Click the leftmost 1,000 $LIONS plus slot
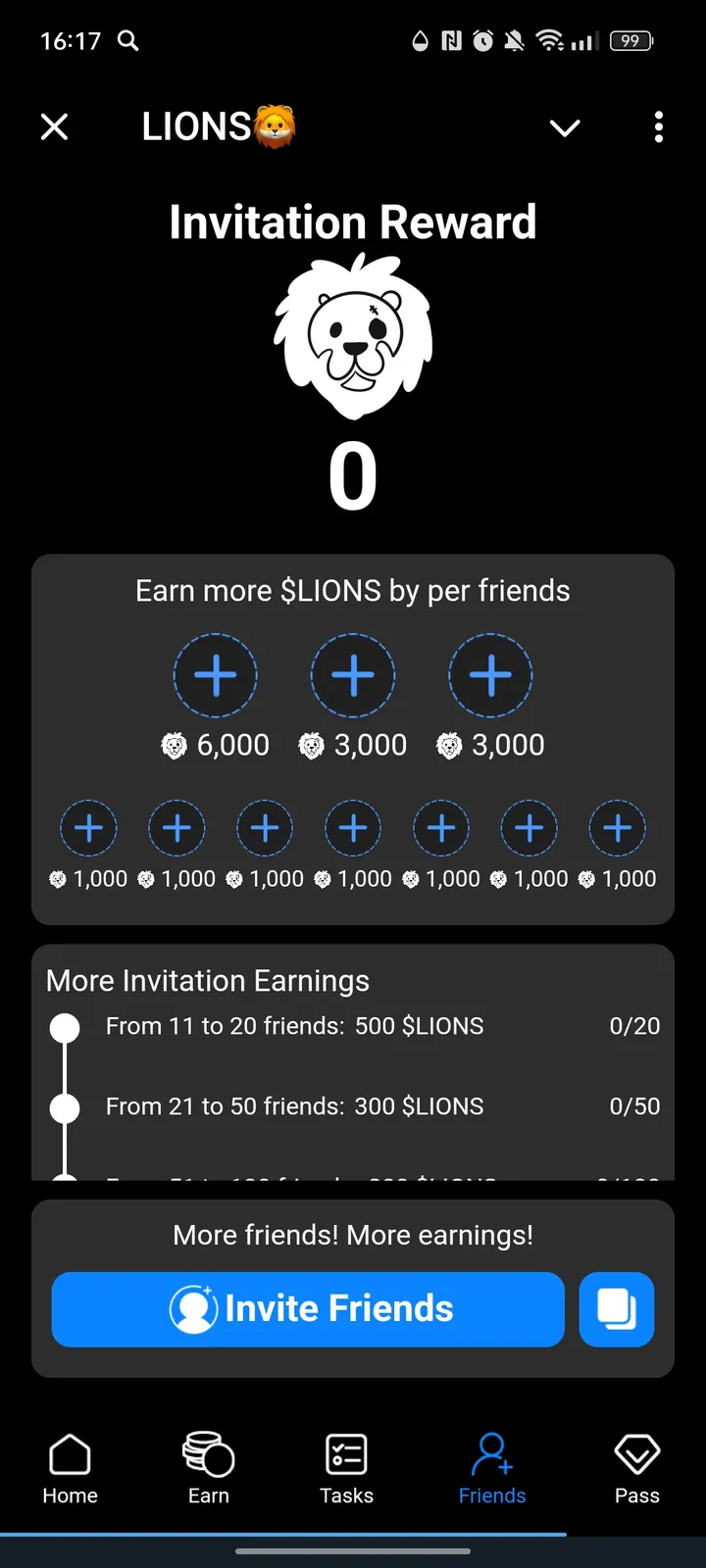Screen dimensions: 706x1568 89,828
